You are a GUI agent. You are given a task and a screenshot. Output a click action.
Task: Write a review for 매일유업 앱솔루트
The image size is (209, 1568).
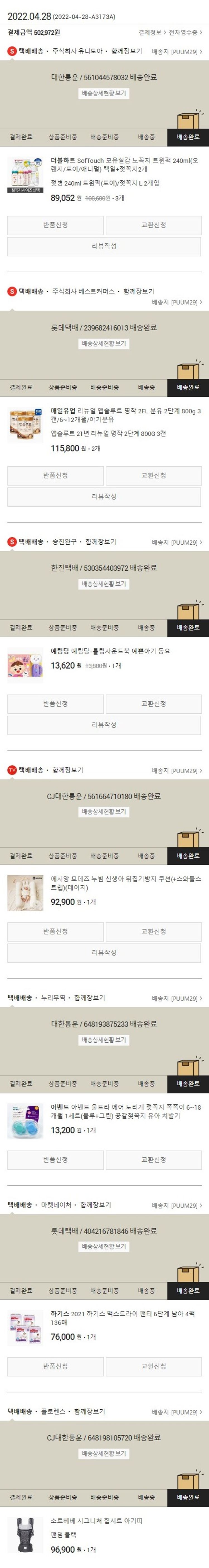point(104,497)
